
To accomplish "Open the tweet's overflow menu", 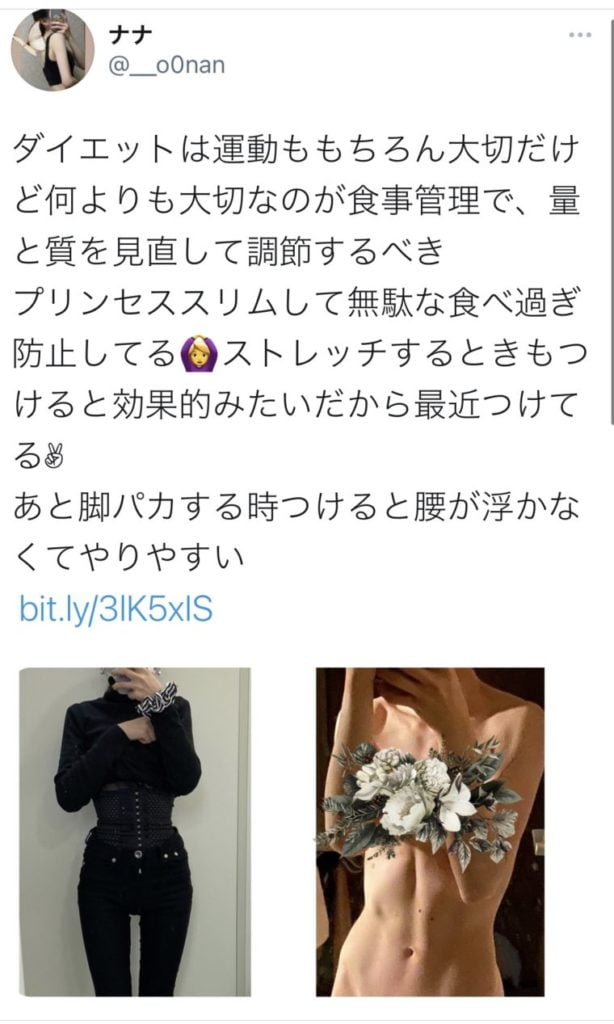I will pyautogui.click(x=578, y=36).
